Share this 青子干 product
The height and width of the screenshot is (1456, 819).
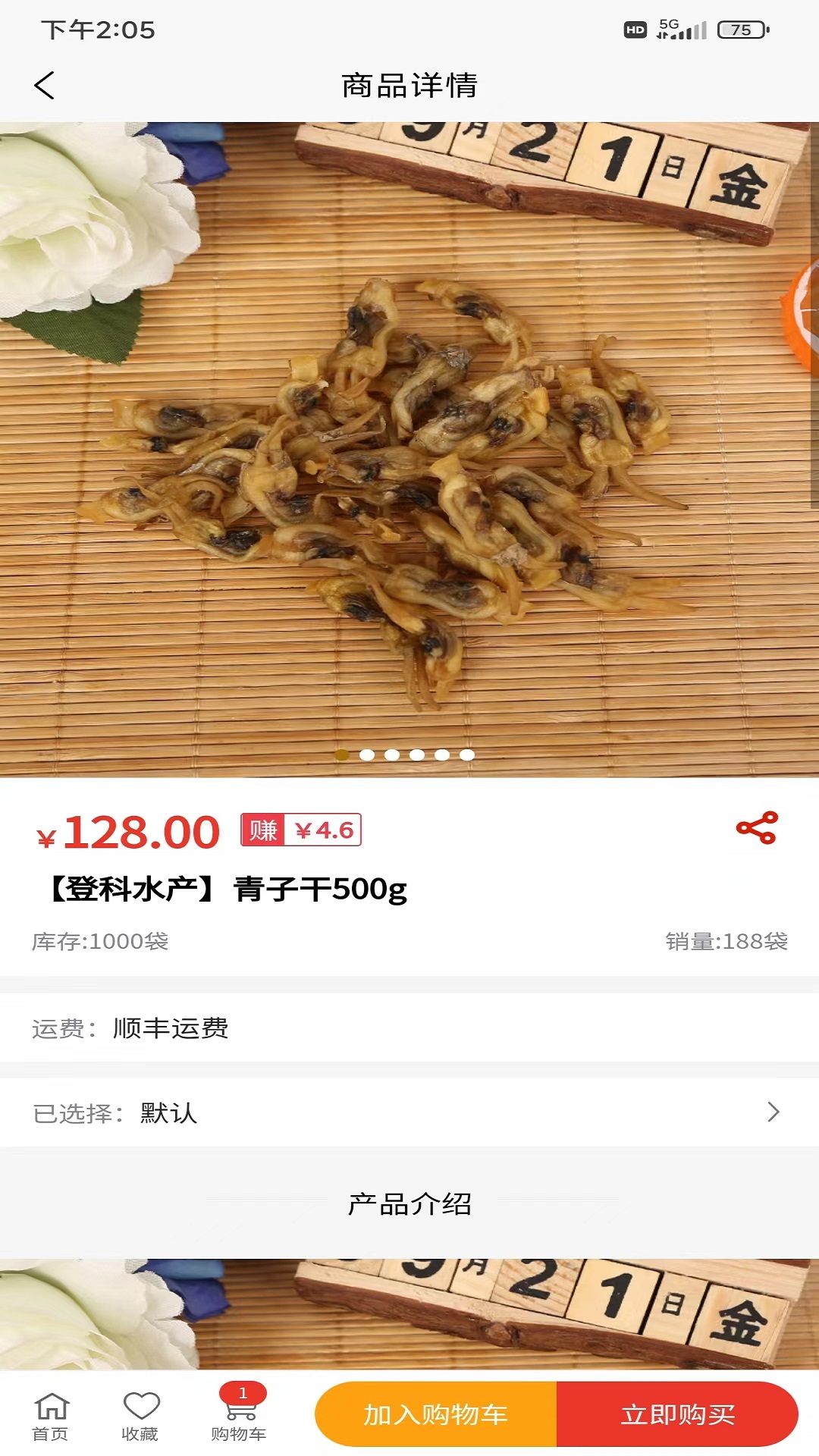[x=757, y=828]
